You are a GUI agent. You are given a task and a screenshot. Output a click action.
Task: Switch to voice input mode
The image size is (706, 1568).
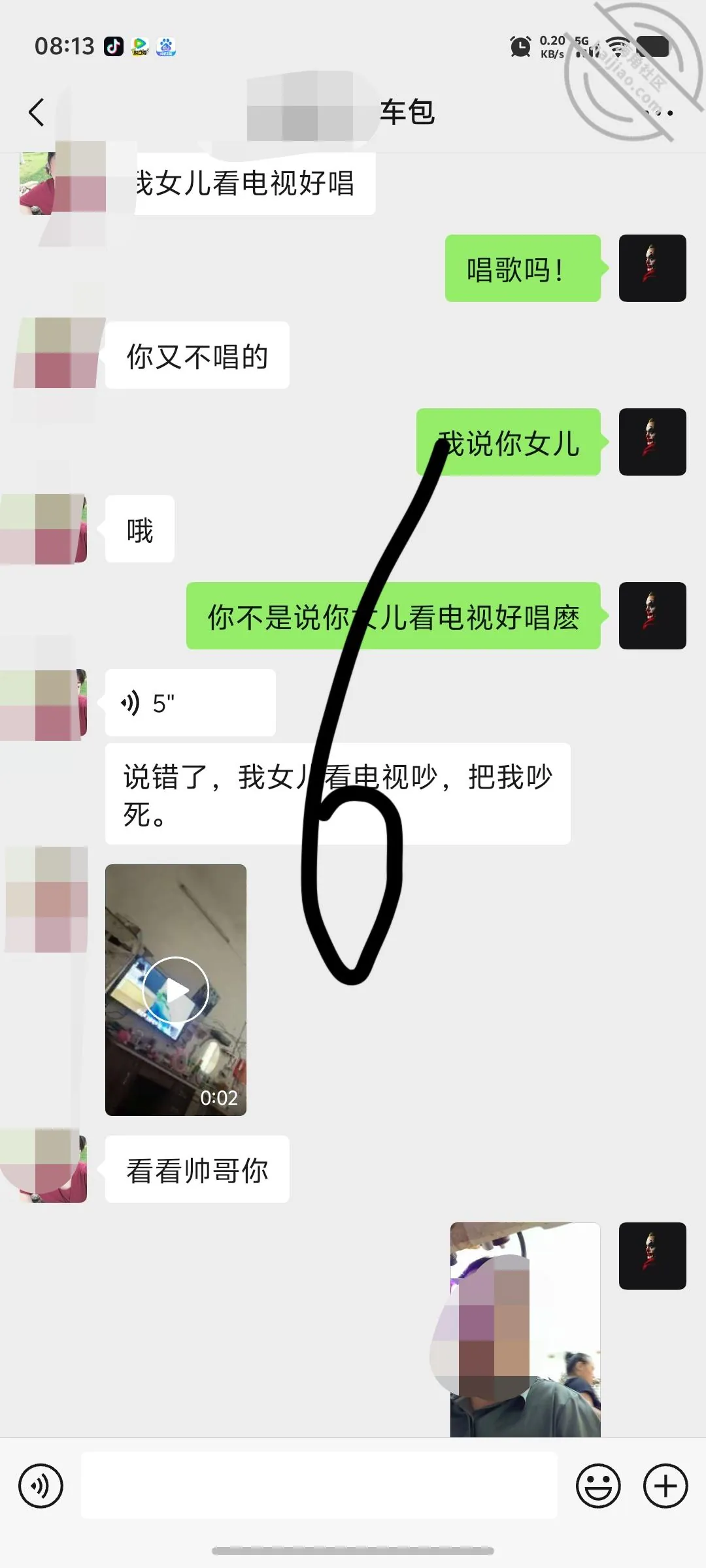coord(41,1486)
